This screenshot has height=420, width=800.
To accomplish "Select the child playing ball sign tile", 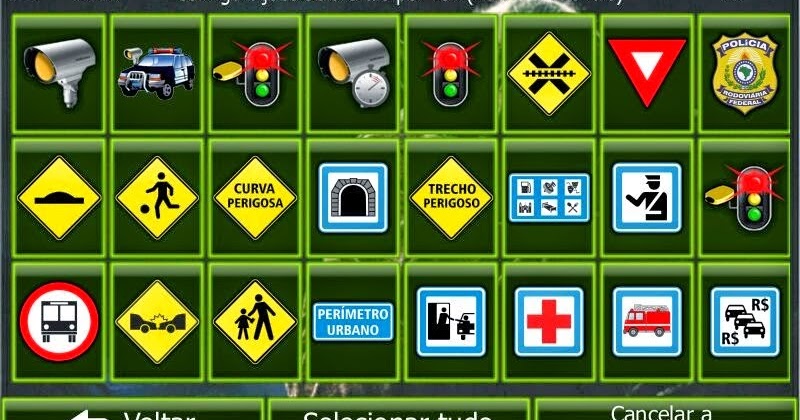I will pos(155,197).
